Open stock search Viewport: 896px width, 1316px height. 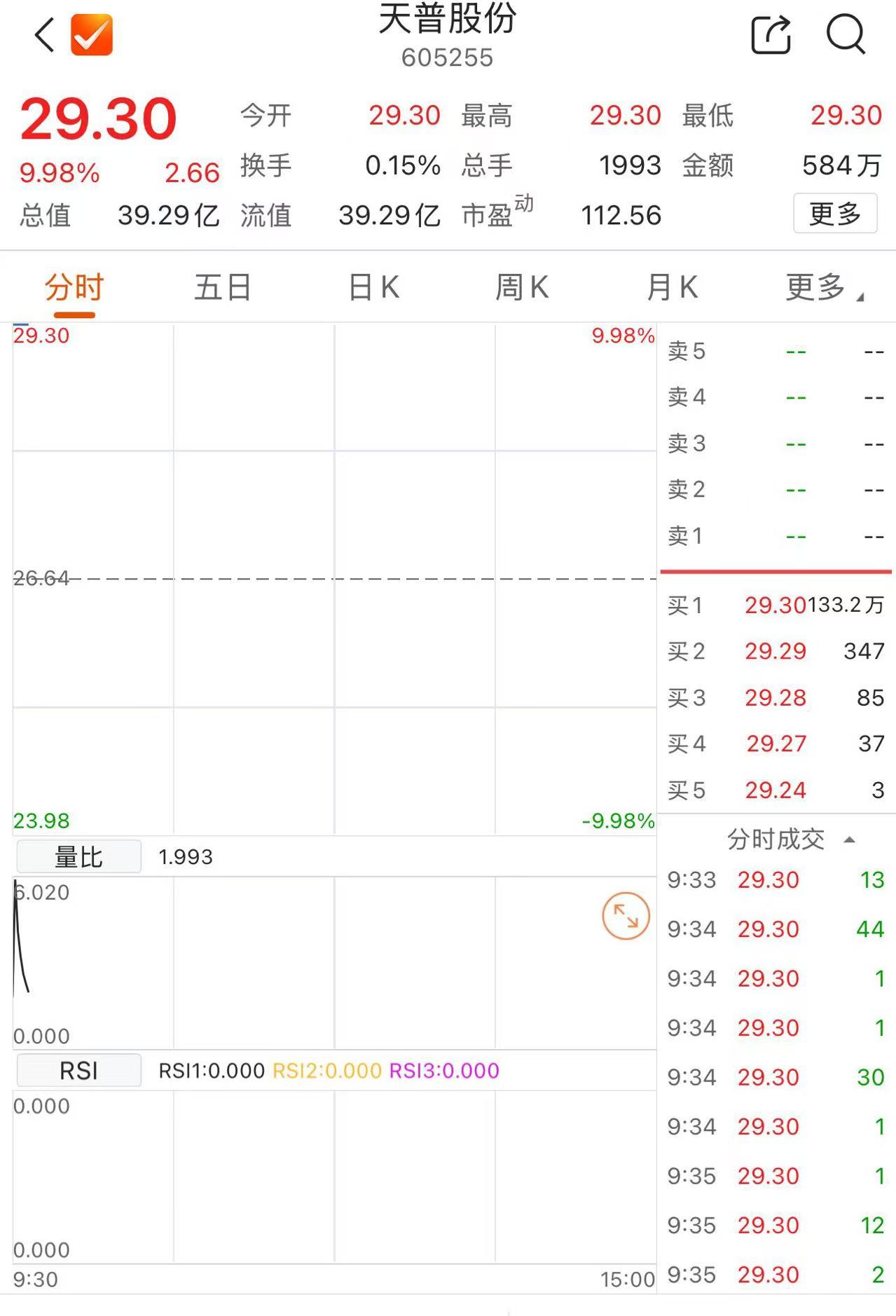(x=846, y=34)
